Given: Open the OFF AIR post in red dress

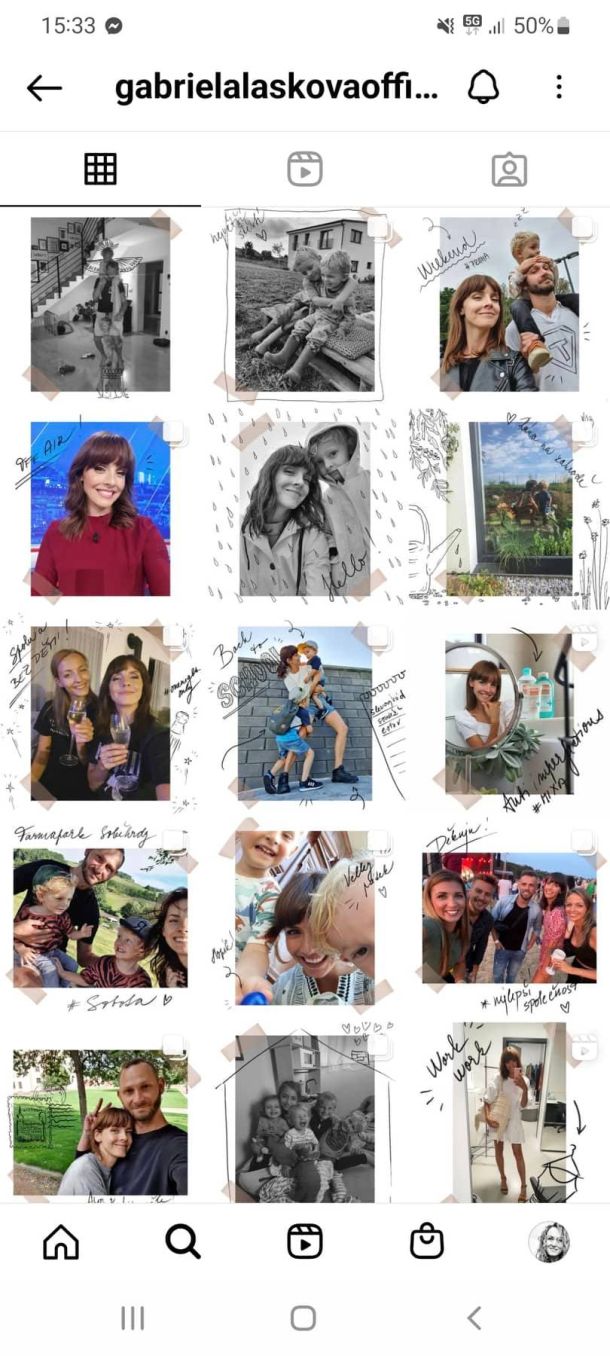Looking at the screenshot, I should [100, 509].
